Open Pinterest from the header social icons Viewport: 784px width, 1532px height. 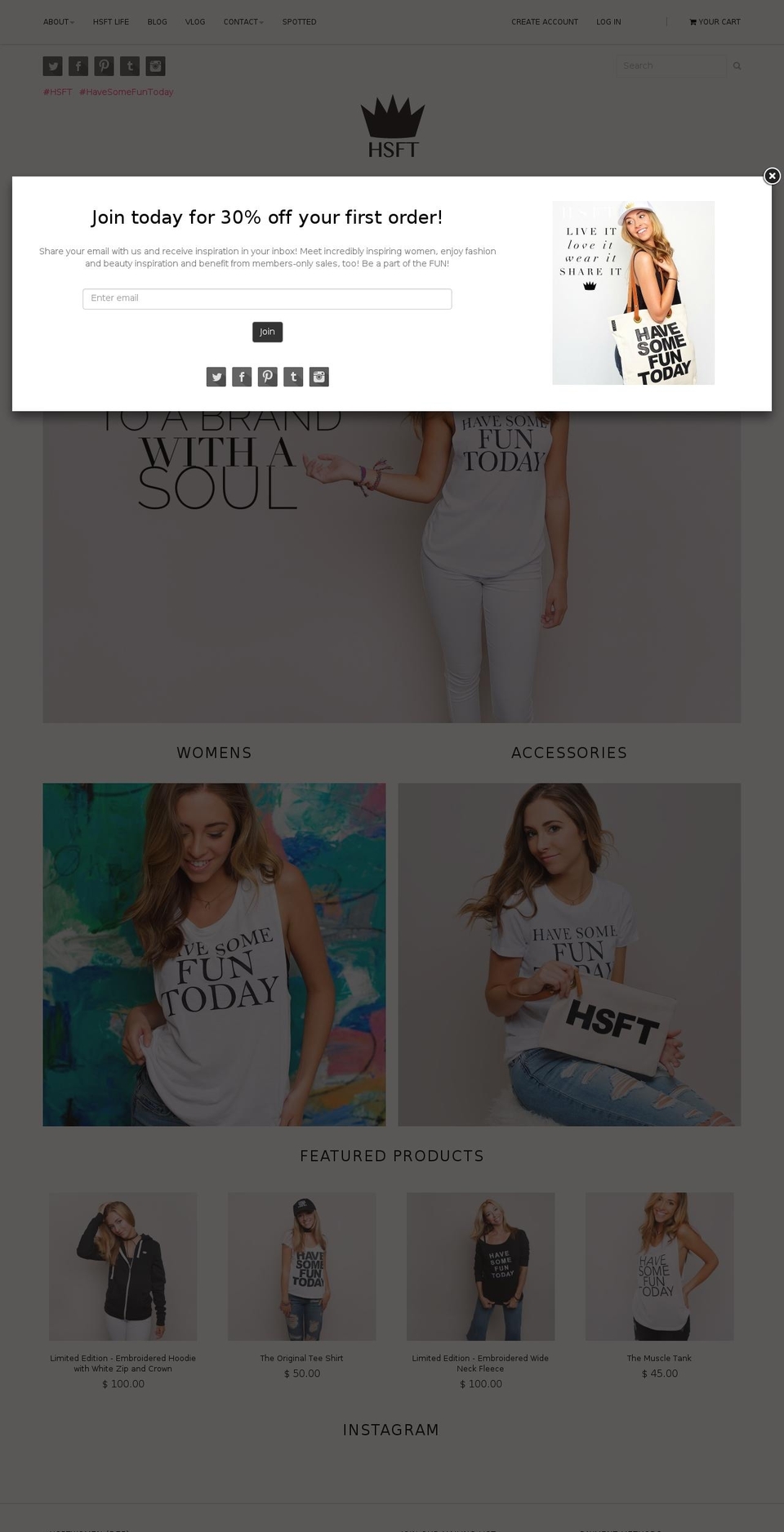tap(104, 65)
